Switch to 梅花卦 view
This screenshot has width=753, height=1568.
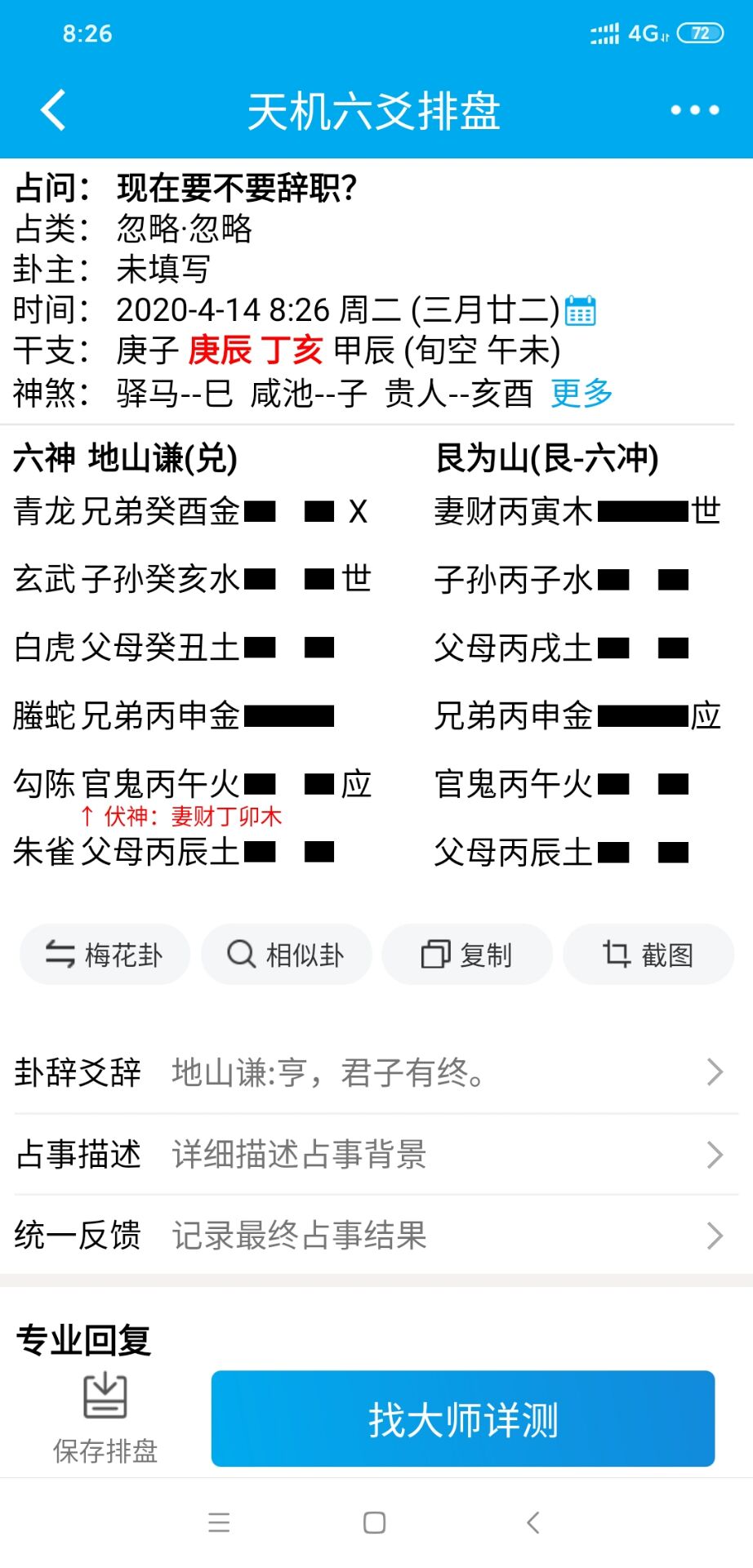[x=105, y=954]
